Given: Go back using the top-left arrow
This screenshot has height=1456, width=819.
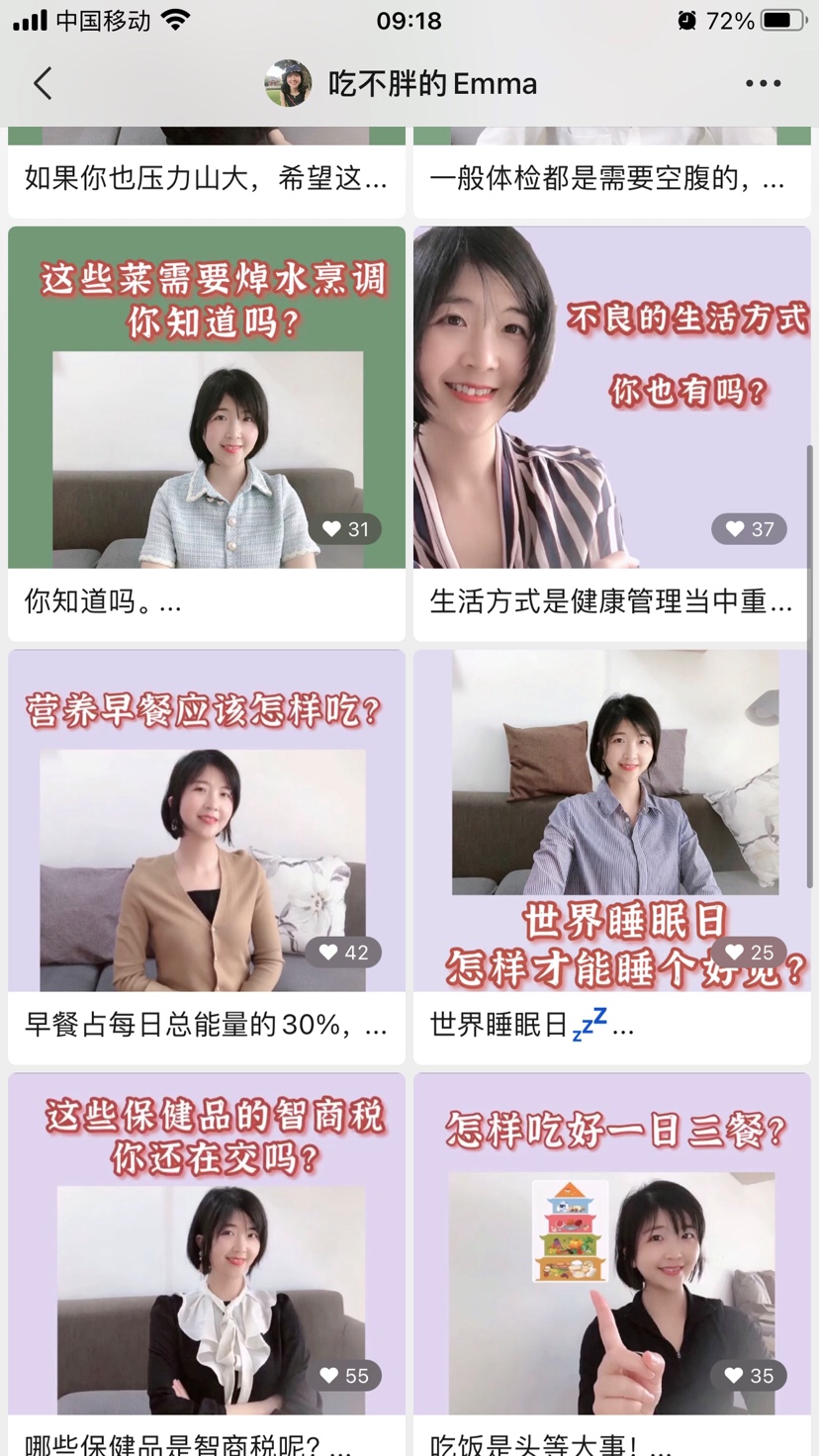Looking at the screenshot, I should [43, 84].
